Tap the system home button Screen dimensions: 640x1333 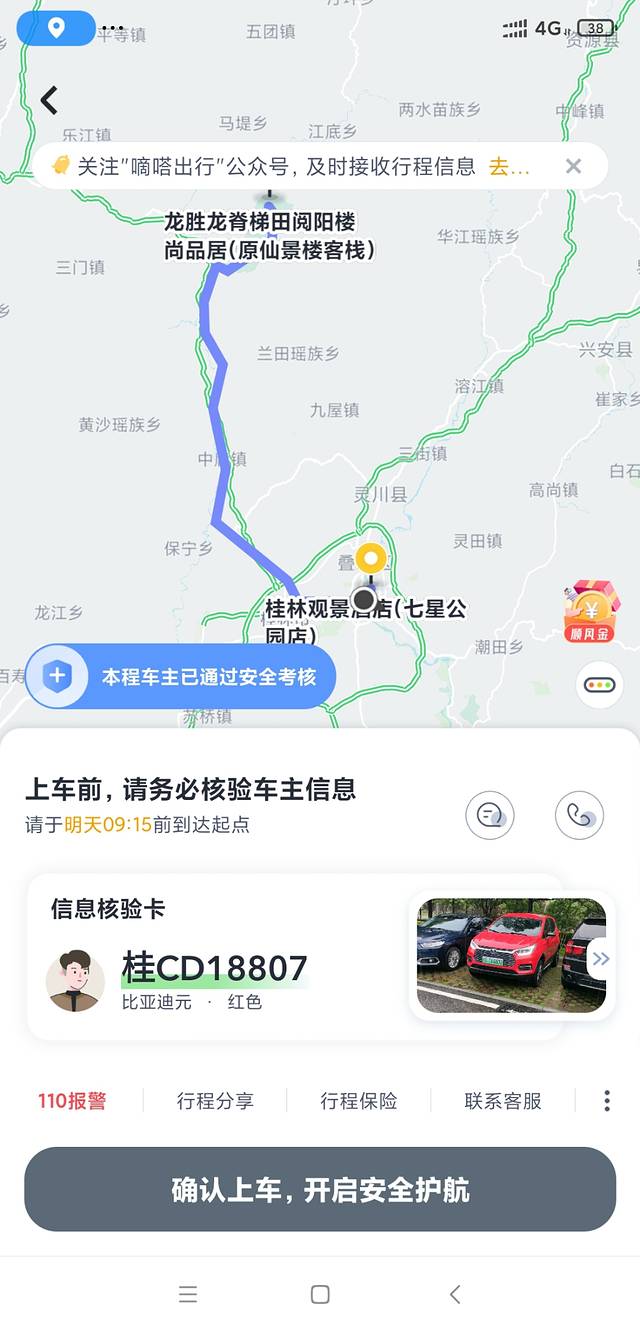tap(320, 1294)
